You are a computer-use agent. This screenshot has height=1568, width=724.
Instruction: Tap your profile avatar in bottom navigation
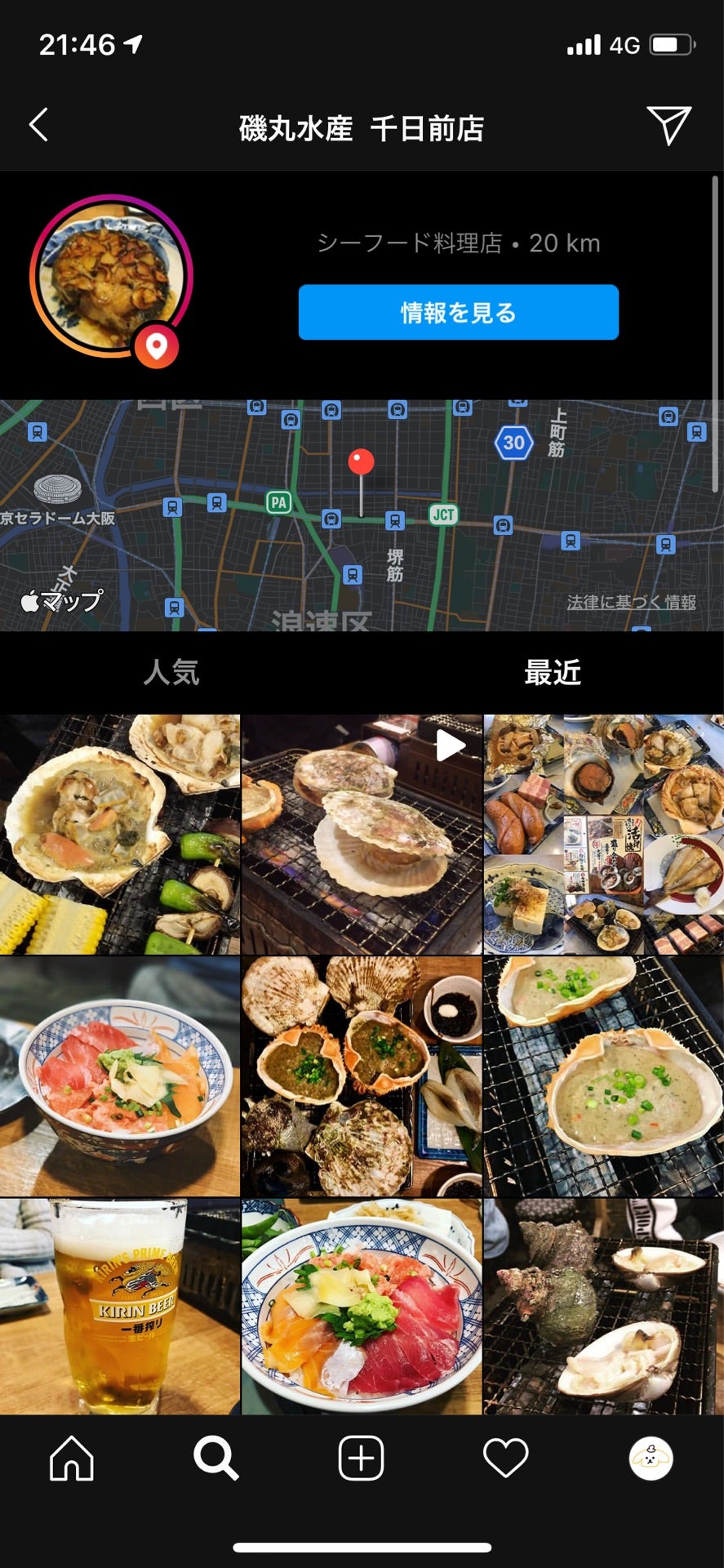pyautogui.click(x=651, y=1459)
